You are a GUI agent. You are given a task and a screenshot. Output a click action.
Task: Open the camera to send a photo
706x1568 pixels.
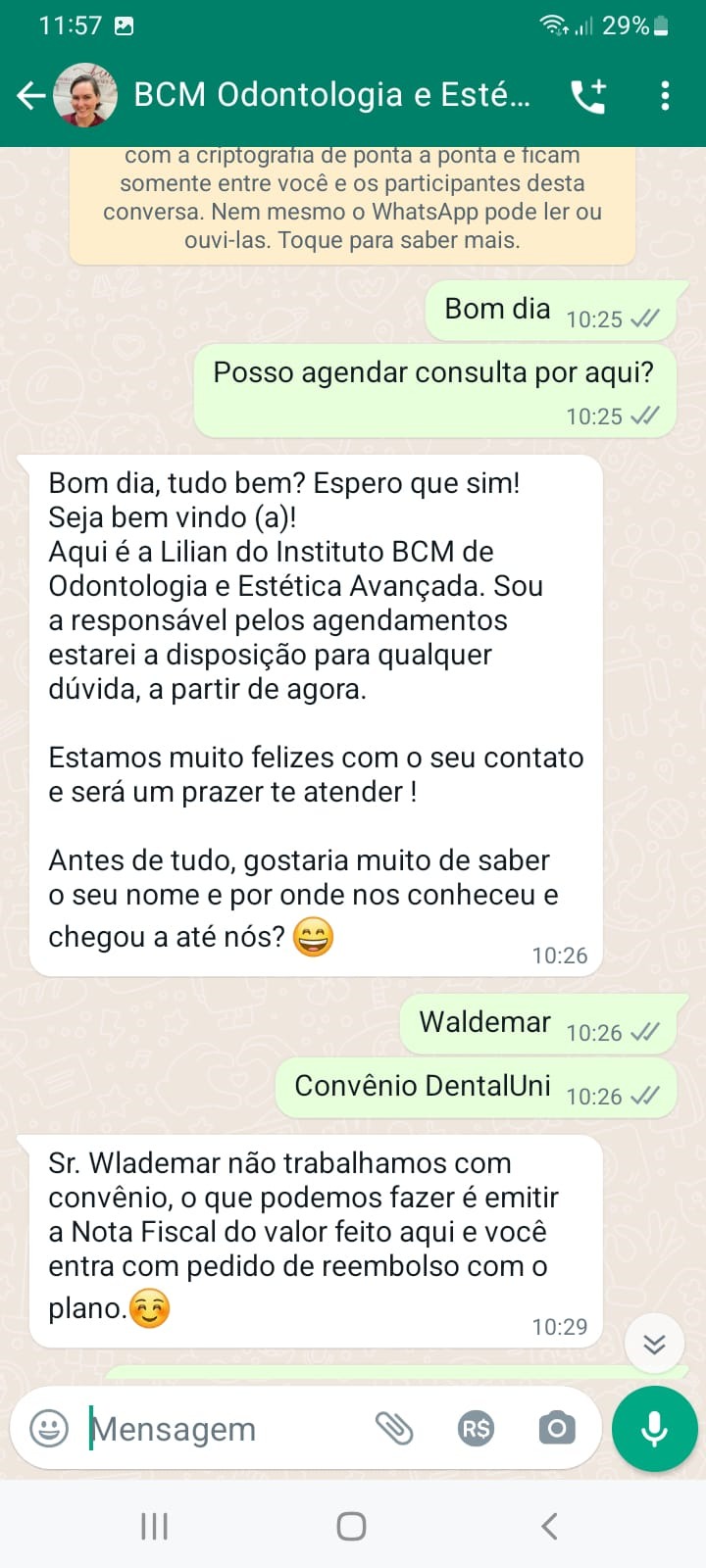(x=556, y=1428)
